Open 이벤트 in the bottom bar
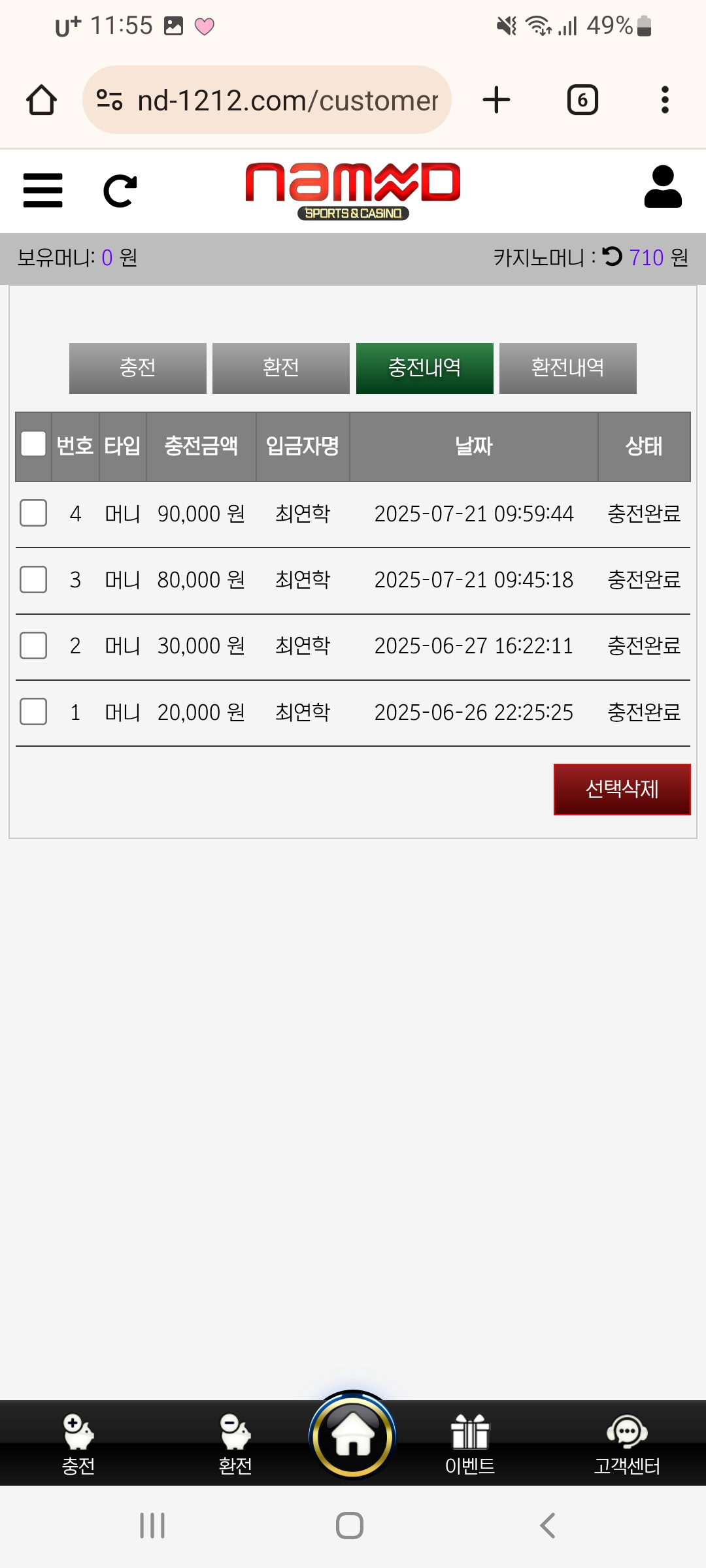This screenshot has height=1568, width=706. [x=470, y=1444]
